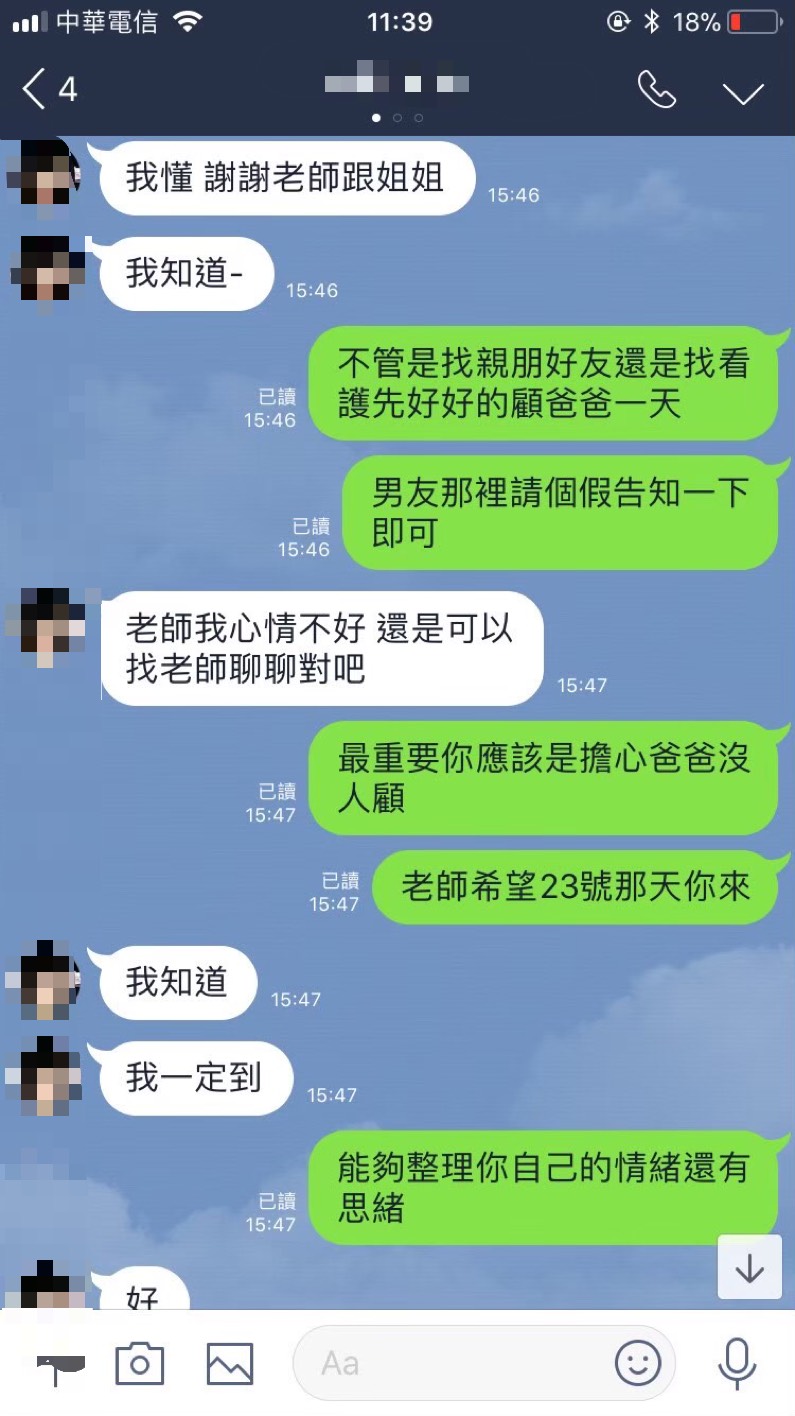Focus the Aa message input field
This screenshot has height=1416, width=795.
(450, 1363)
